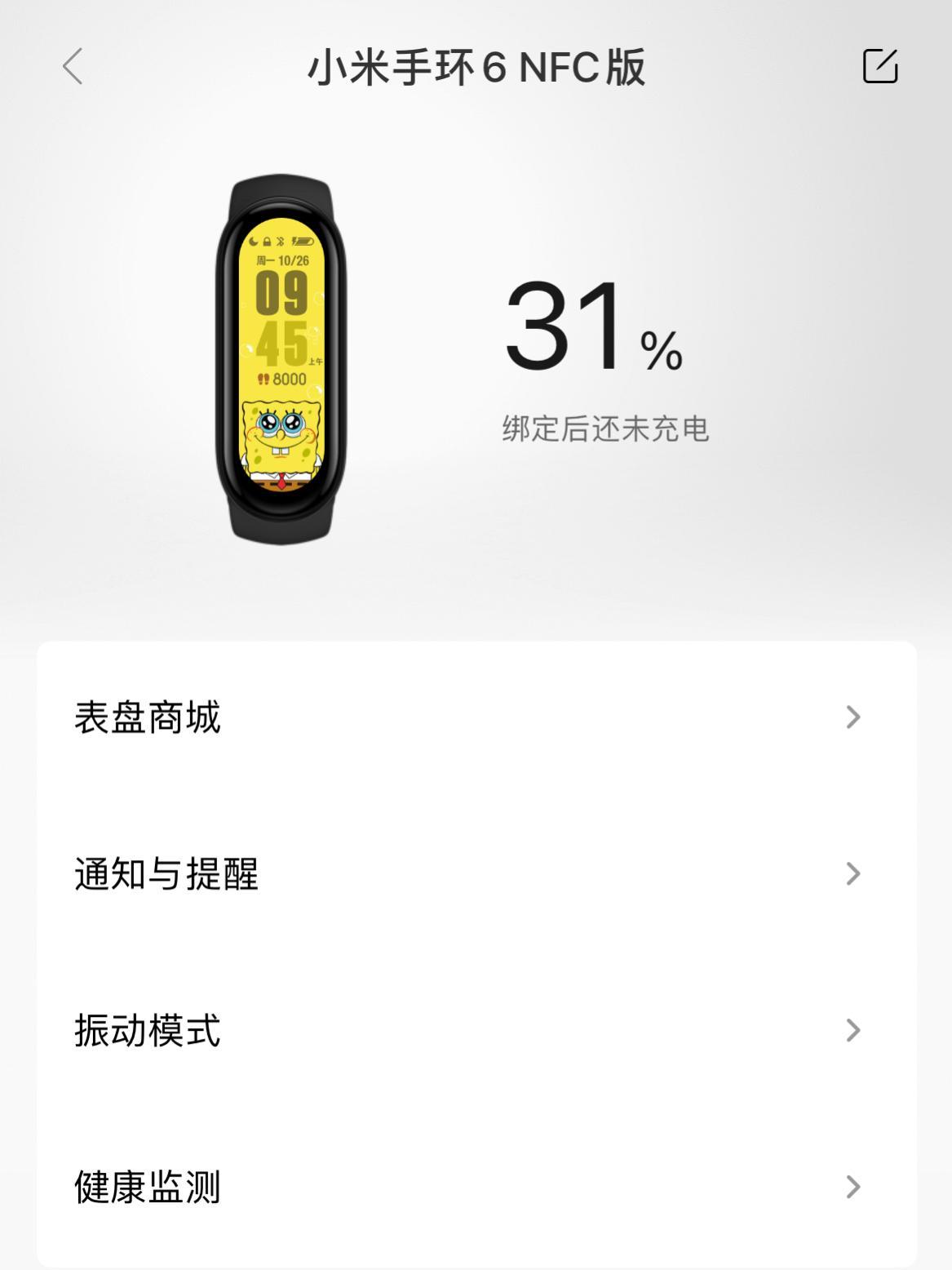This screenshot has width=952, height=1270.
Task: Click the battery level indicator on band display
Action: [303, 242]
